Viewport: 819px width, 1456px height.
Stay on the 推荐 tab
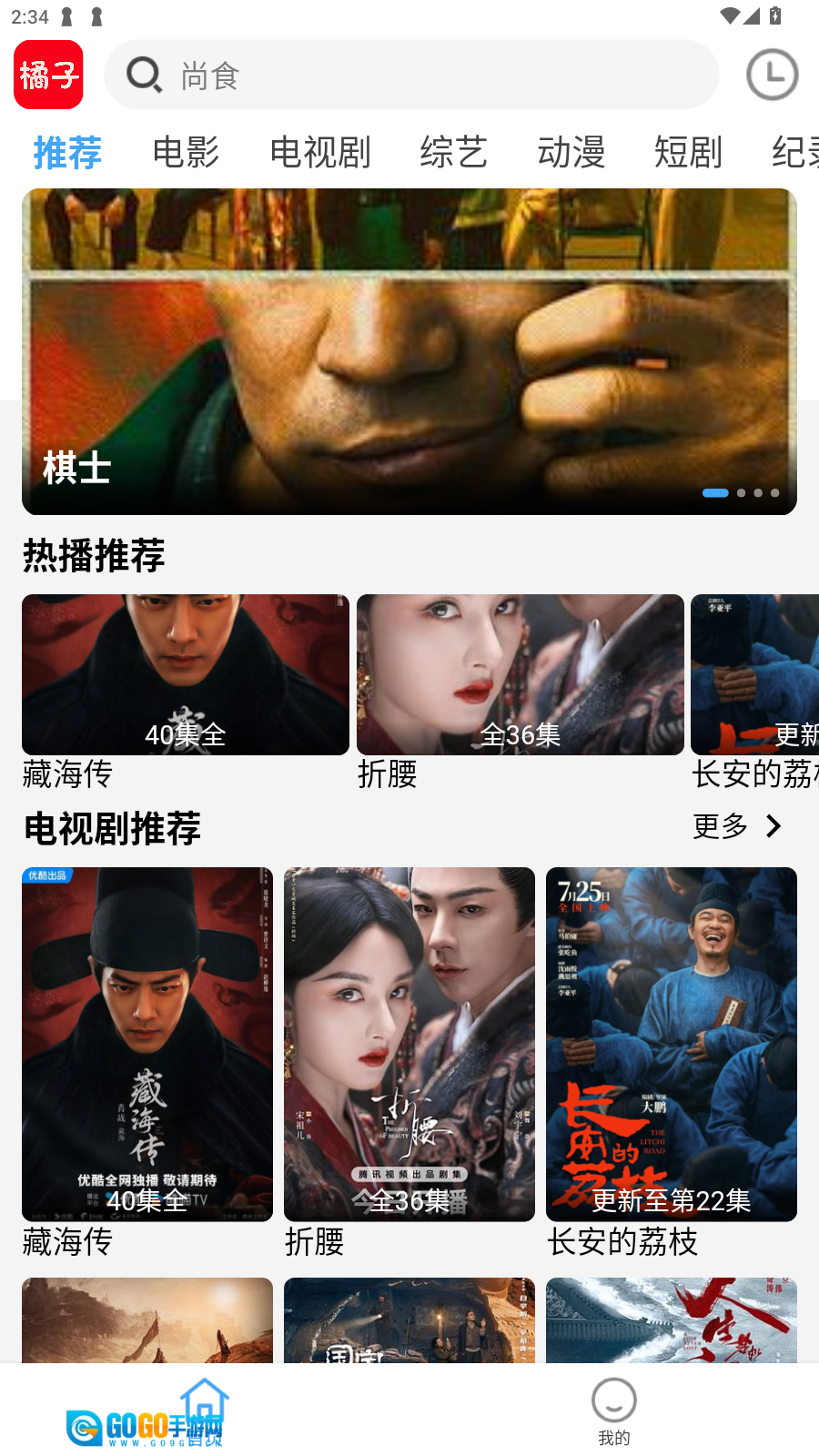(67, 152)
